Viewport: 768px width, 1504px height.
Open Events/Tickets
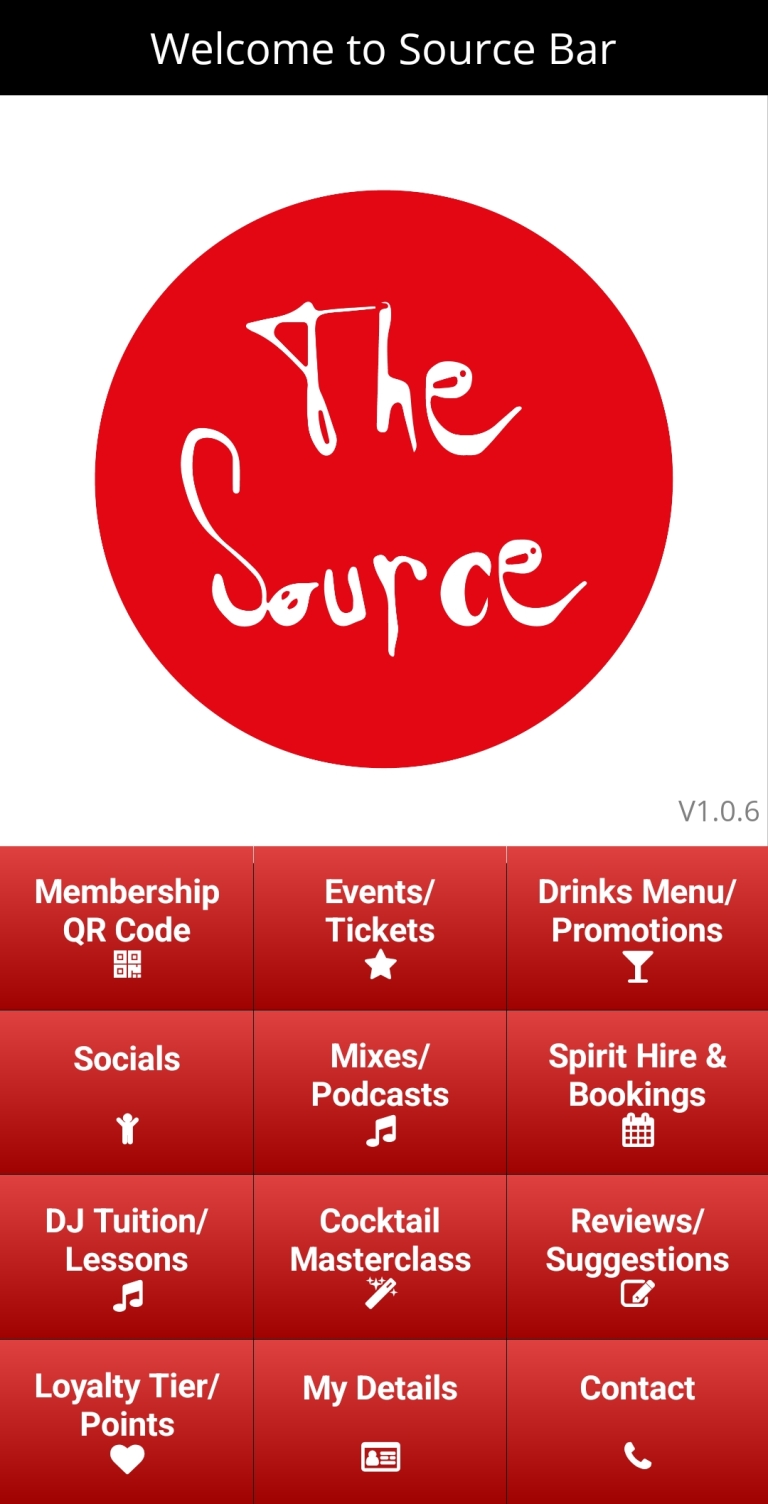coord(380,925)
